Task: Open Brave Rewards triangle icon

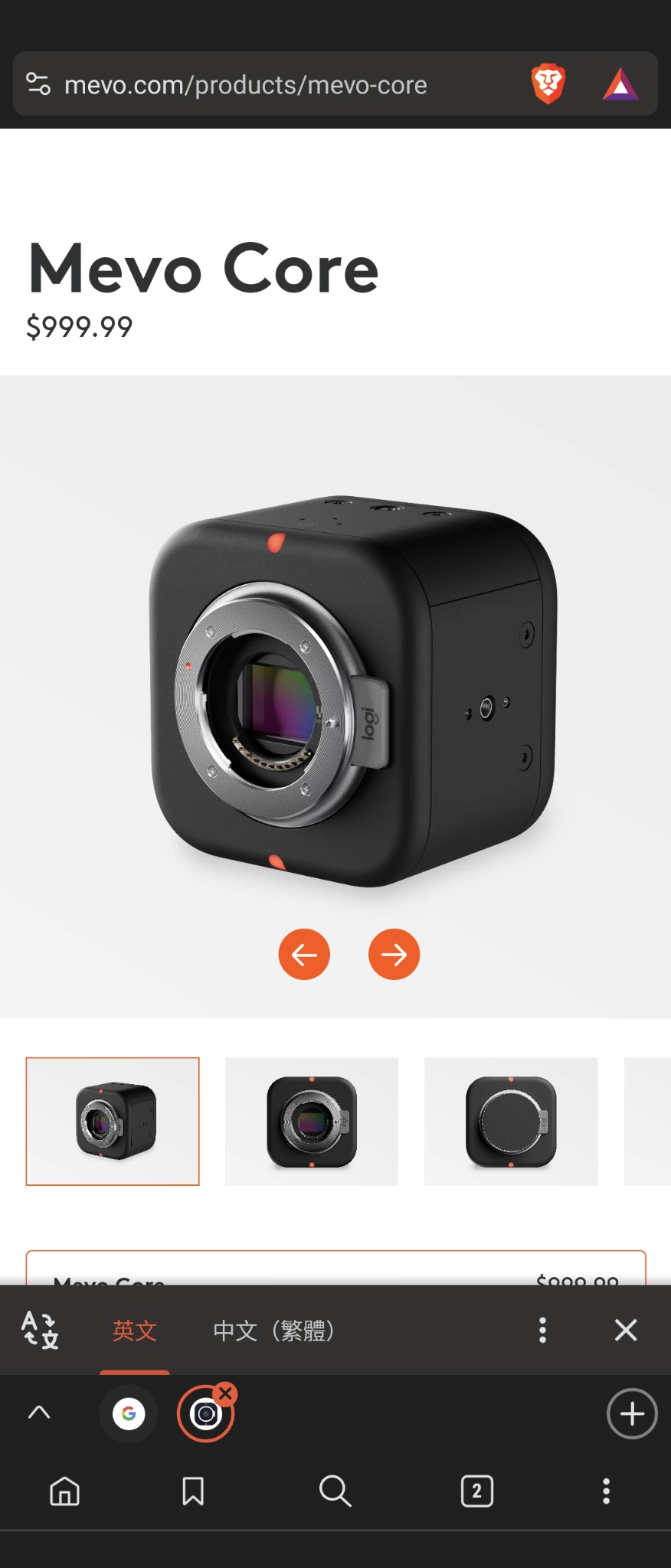Action: (620, 85)
